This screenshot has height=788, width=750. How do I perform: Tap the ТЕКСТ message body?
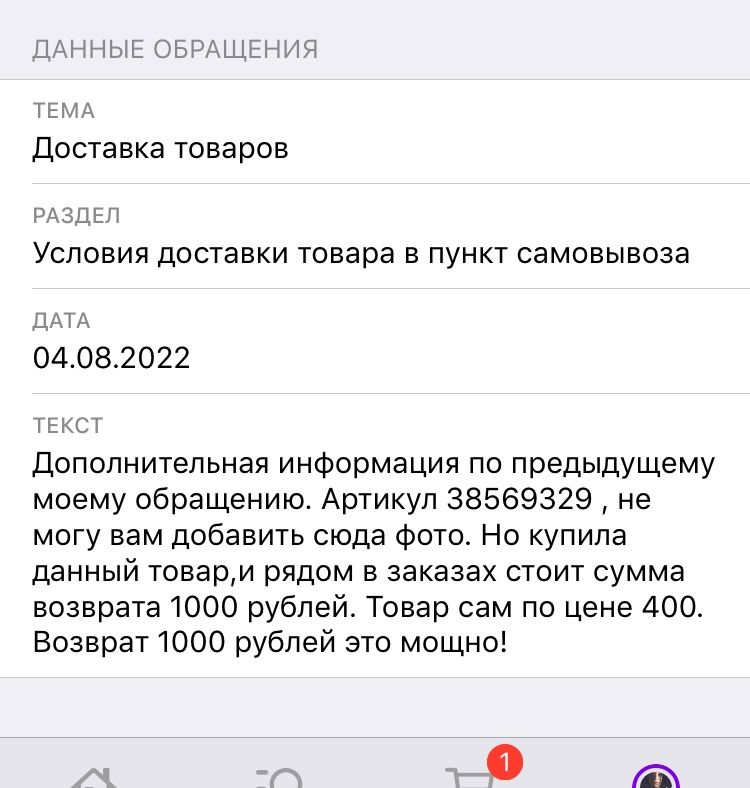tap(375, 550)
